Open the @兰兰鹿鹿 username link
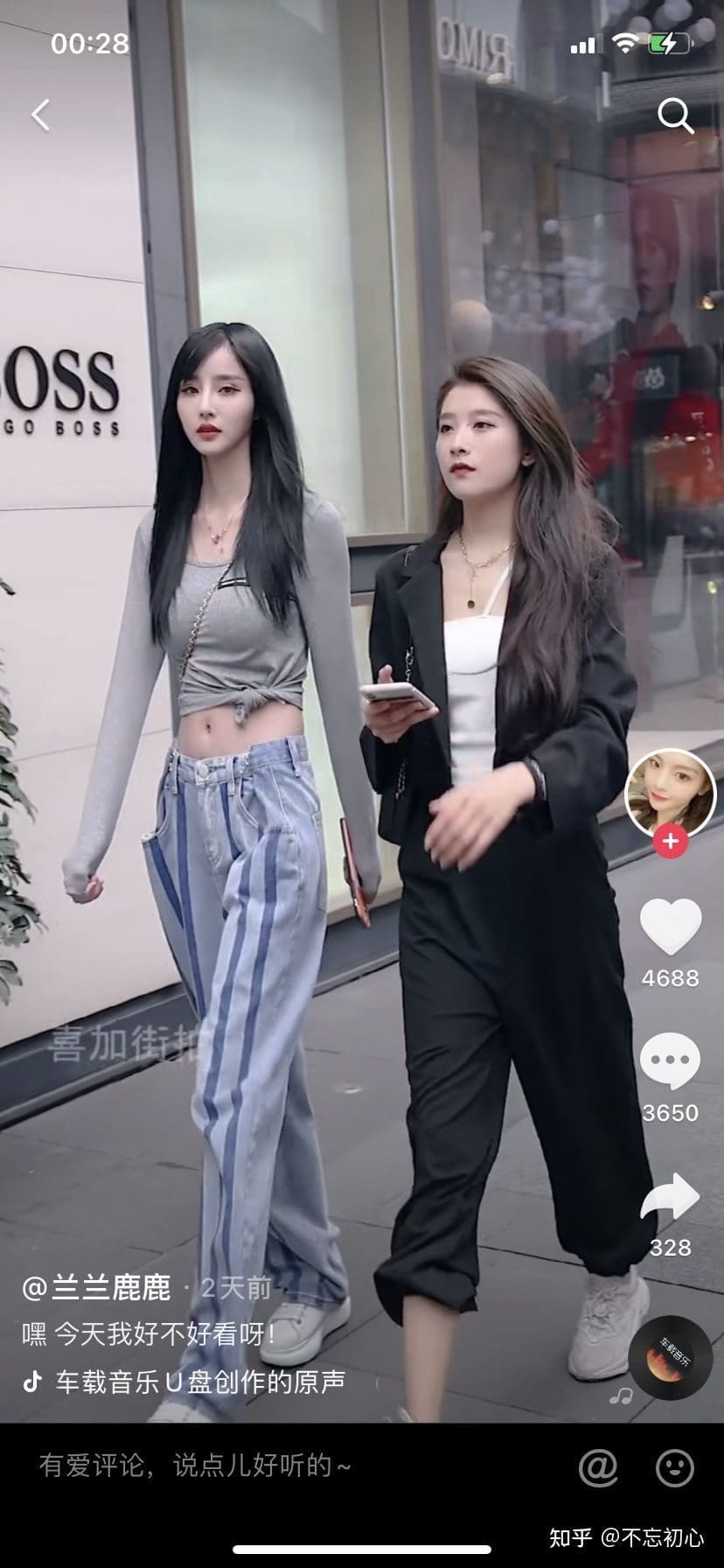Screen dimensions: 724x1568 (96, 1288)
